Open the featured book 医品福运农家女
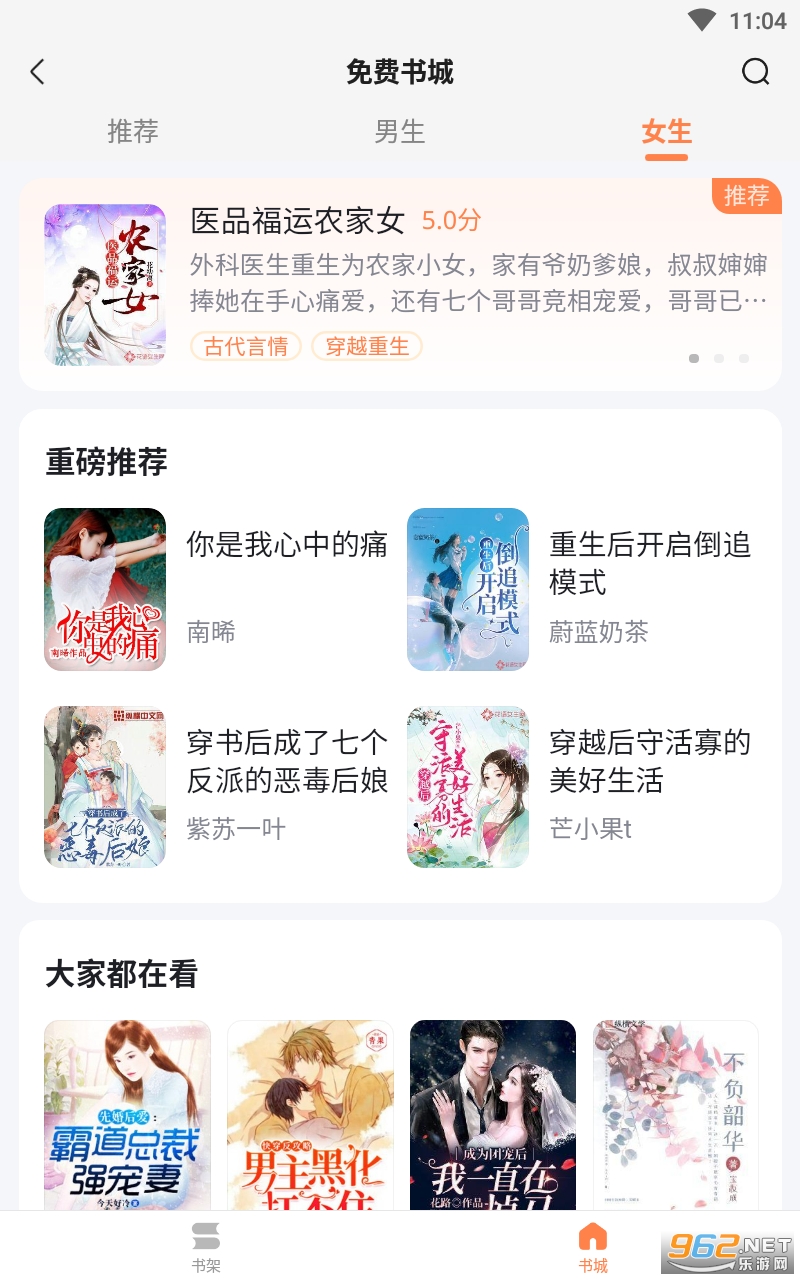Viewport: 800px width, 1280px height. (x=298, y=221)
